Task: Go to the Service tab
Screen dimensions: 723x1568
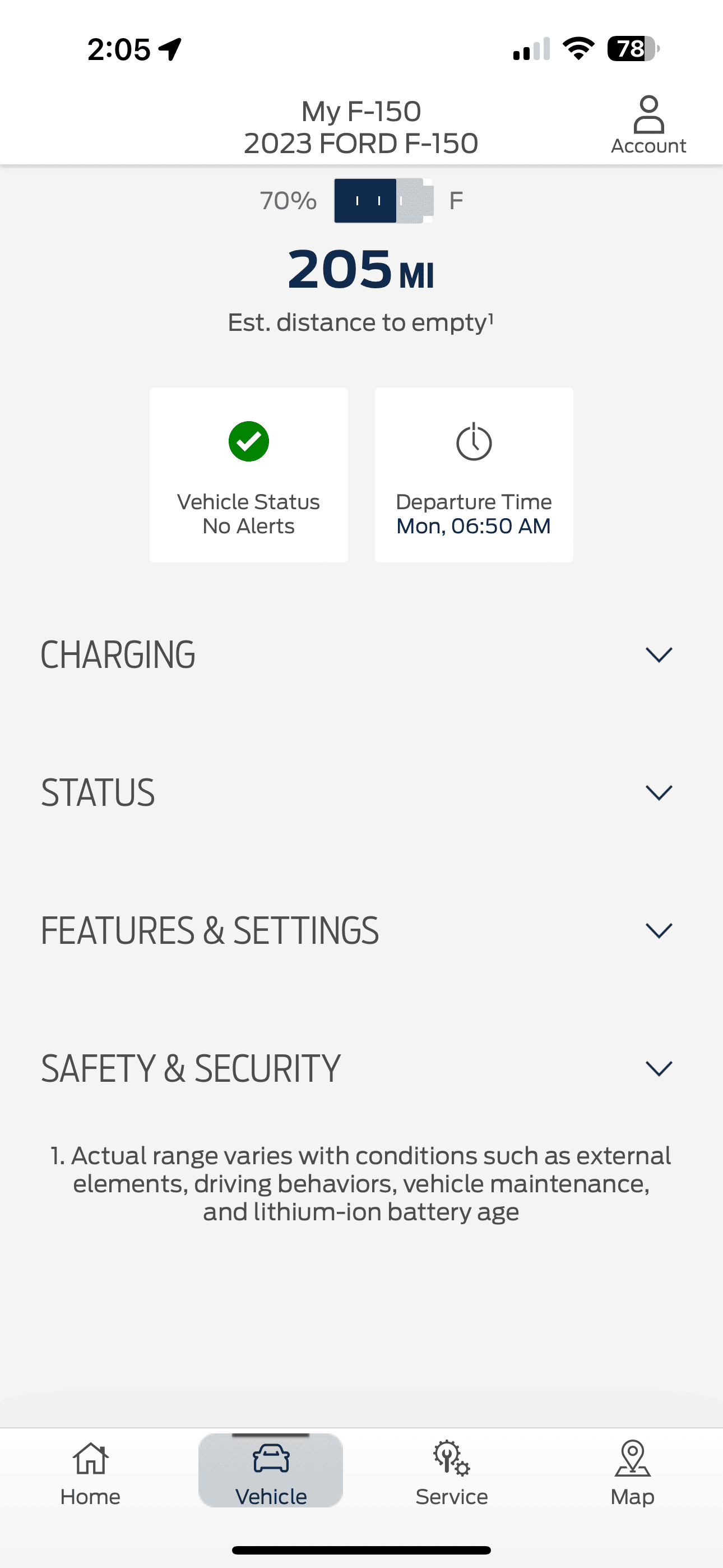Action: click(452, 1472)
